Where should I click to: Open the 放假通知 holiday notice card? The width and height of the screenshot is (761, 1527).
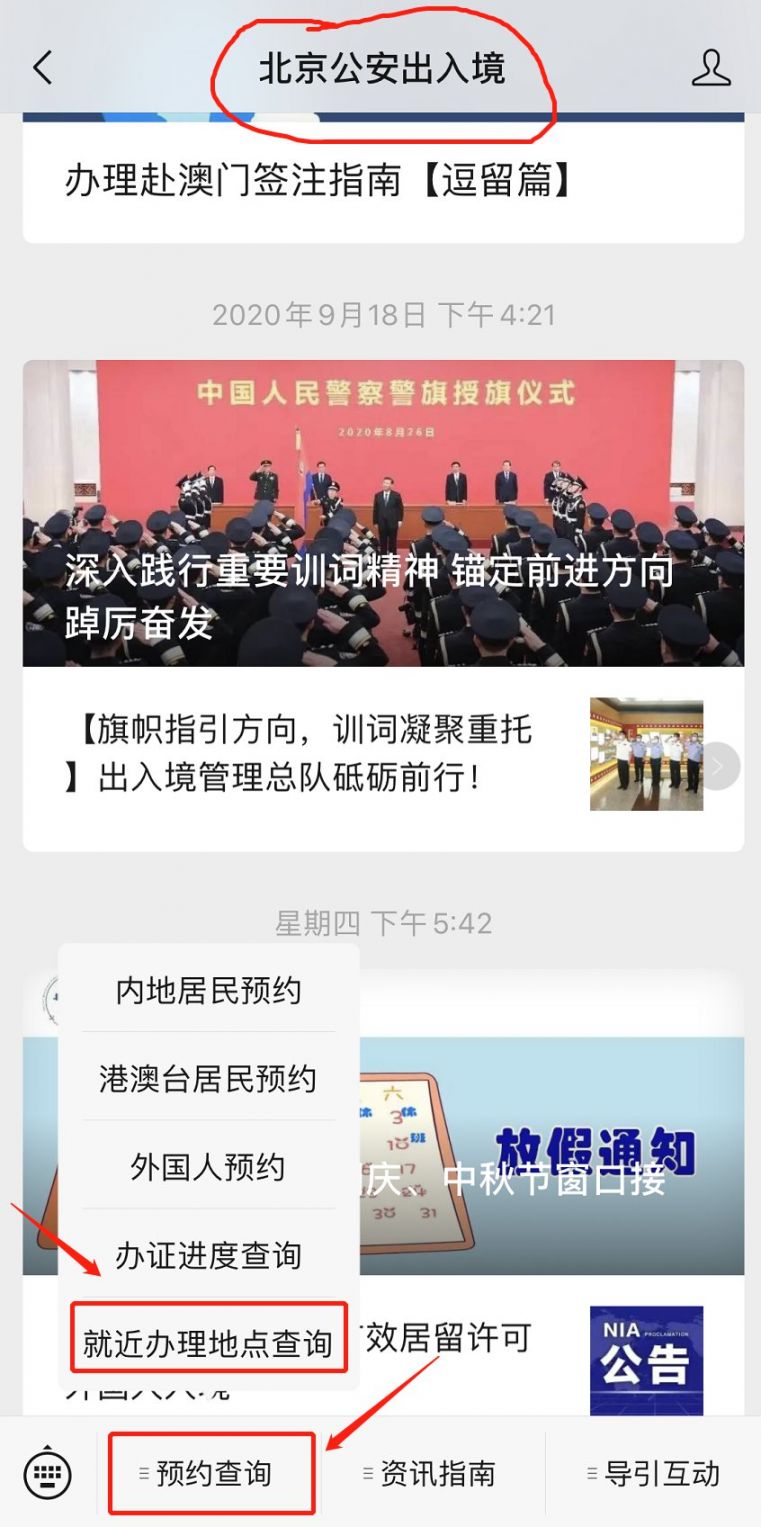[553, 1155]
